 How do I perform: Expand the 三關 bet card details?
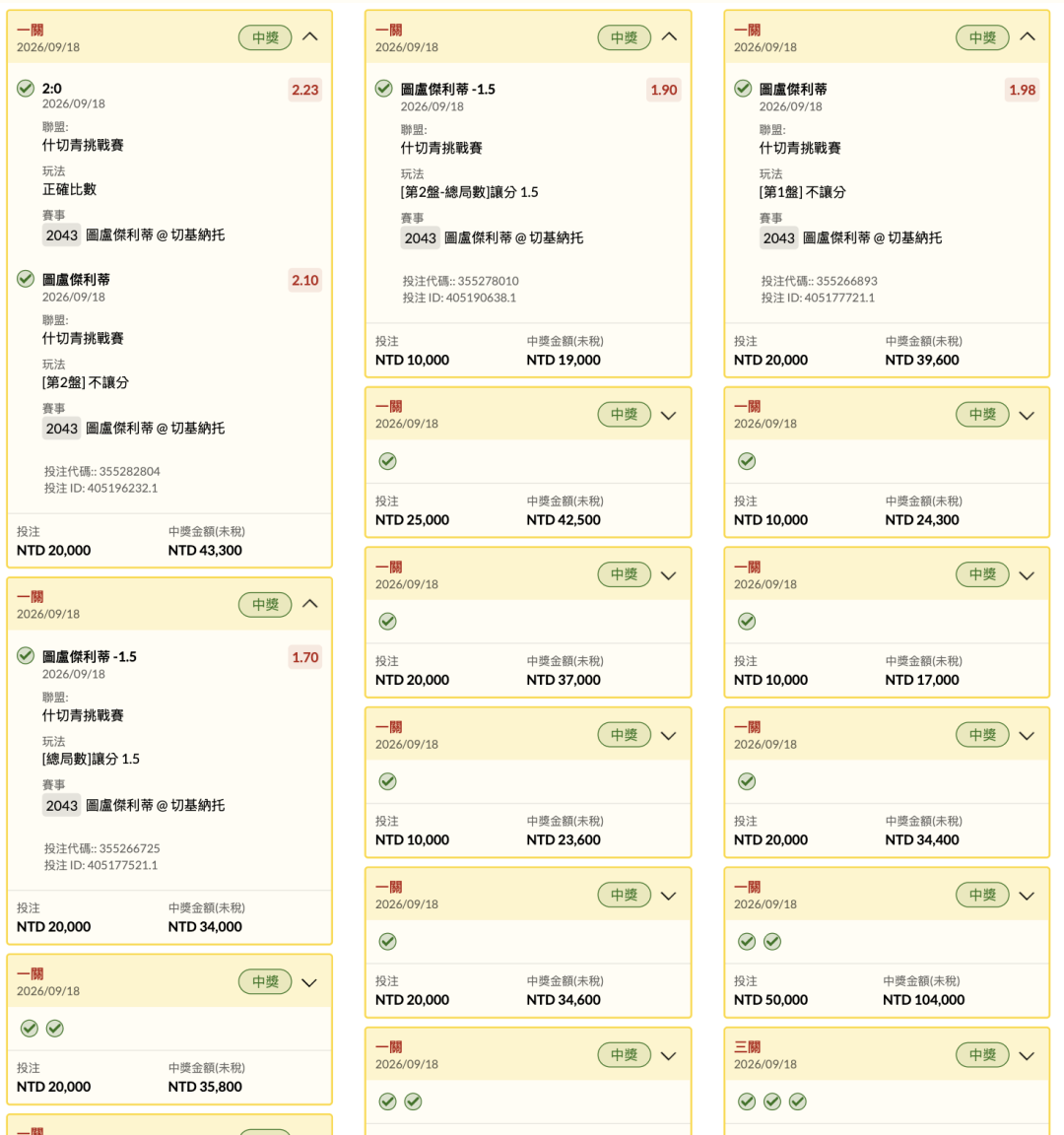click(x=1028, y=1055)
